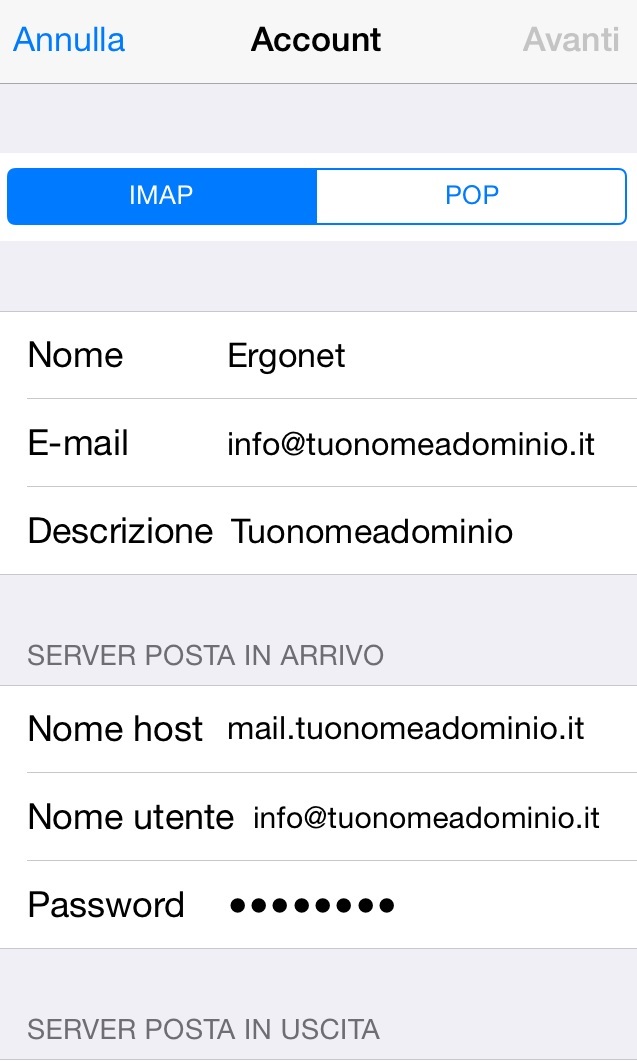Edit the E-mail address field
The height and width of the screenshot is (1061, 637).
411,443
